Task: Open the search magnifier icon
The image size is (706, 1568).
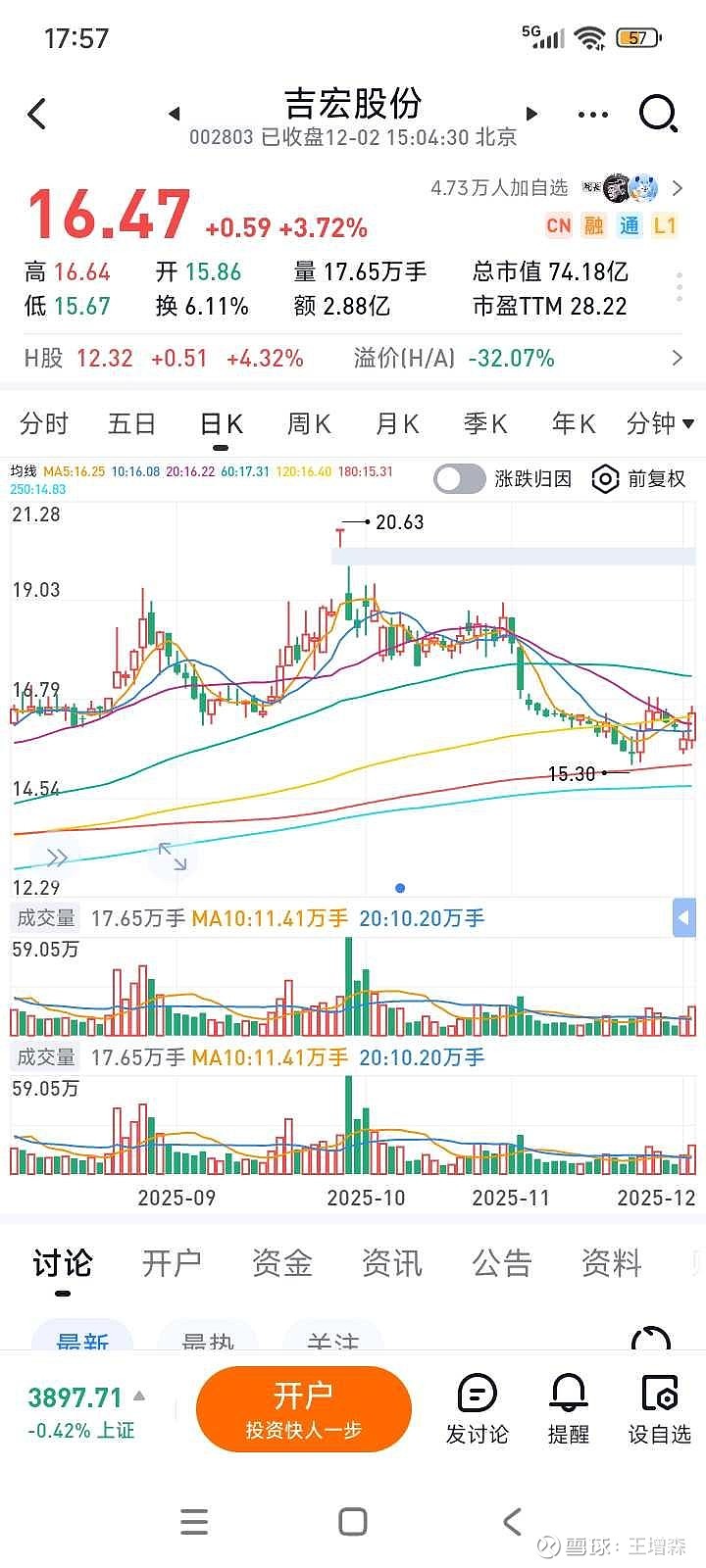Action: 658,114
